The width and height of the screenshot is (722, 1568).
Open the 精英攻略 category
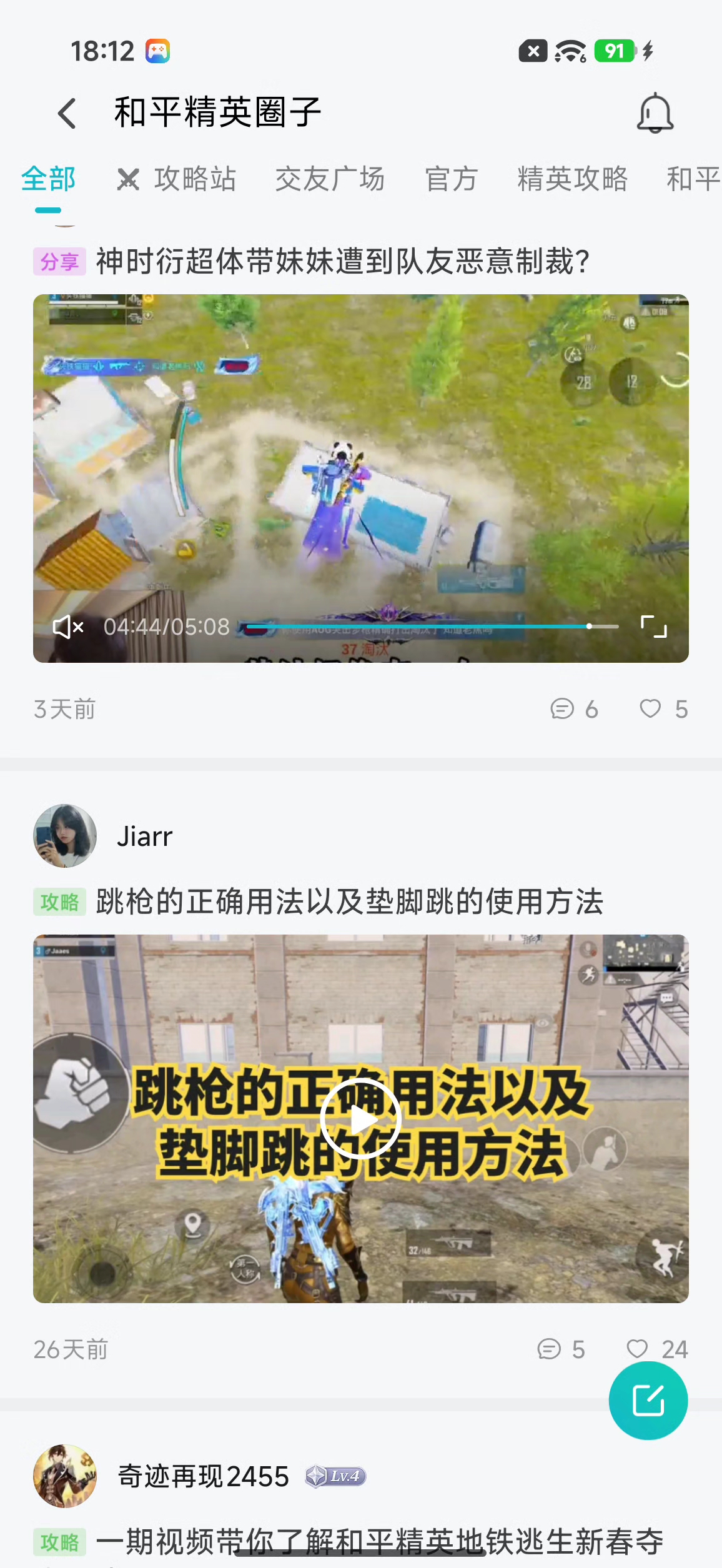click(573, 179)
